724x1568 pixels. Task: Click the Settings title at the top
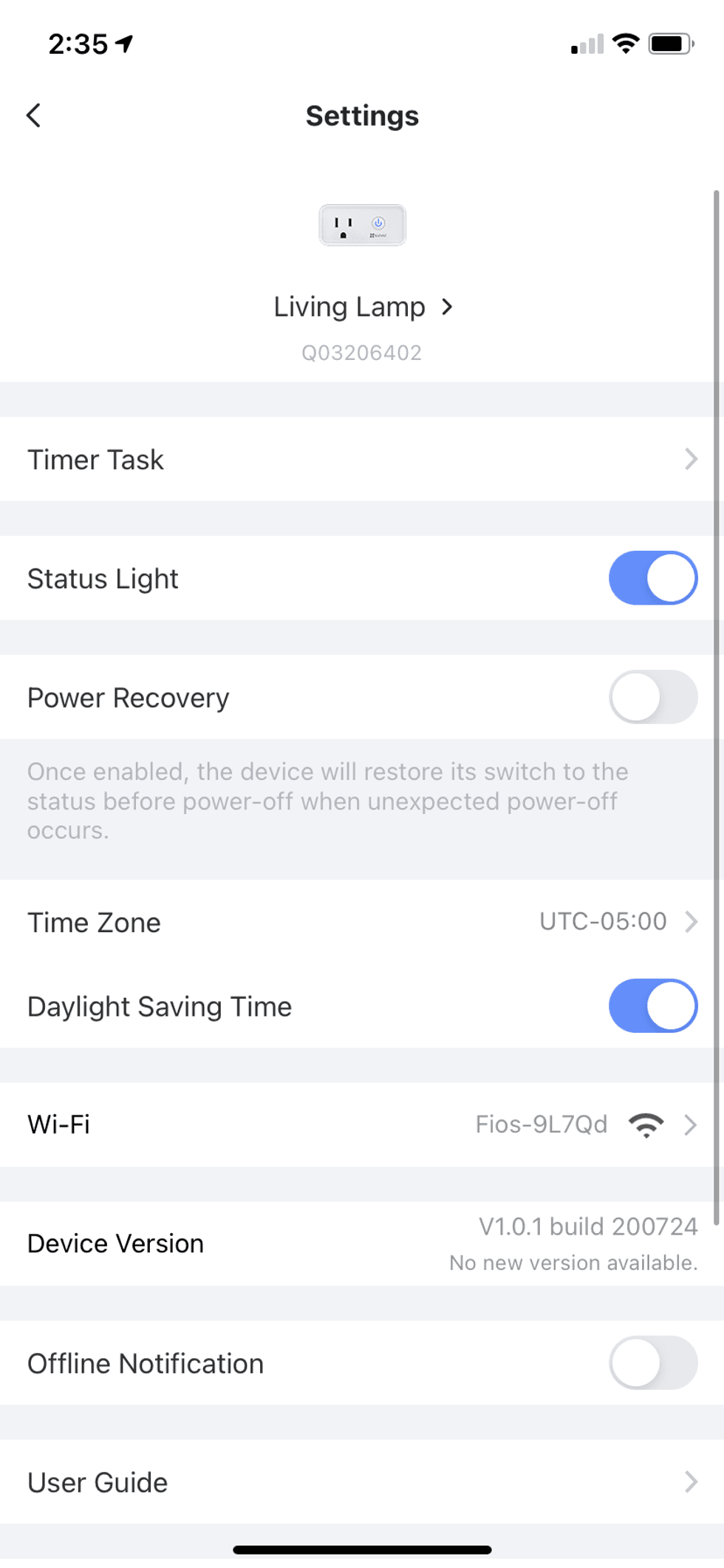(x=361, y=116)
